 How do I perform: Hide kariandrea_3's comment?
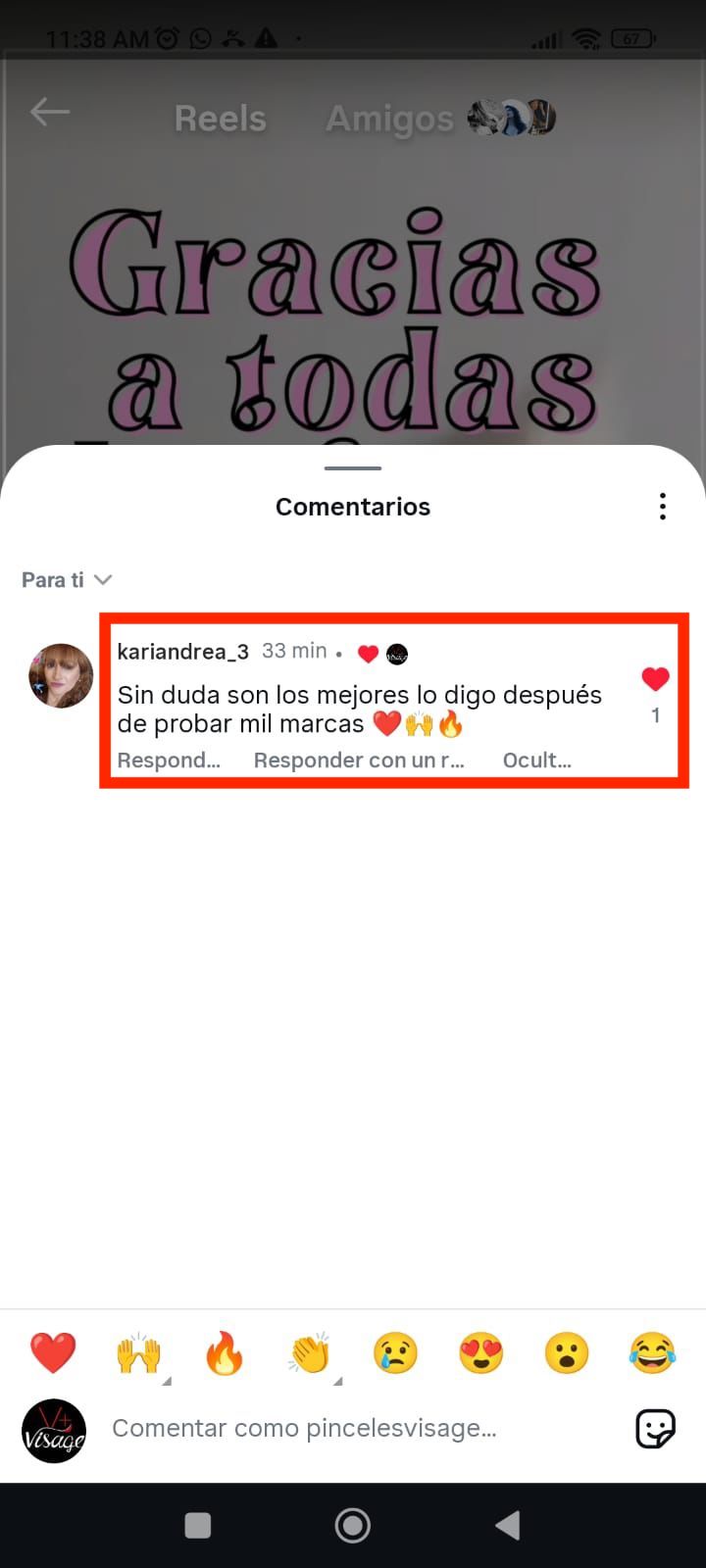coord(536,760)
